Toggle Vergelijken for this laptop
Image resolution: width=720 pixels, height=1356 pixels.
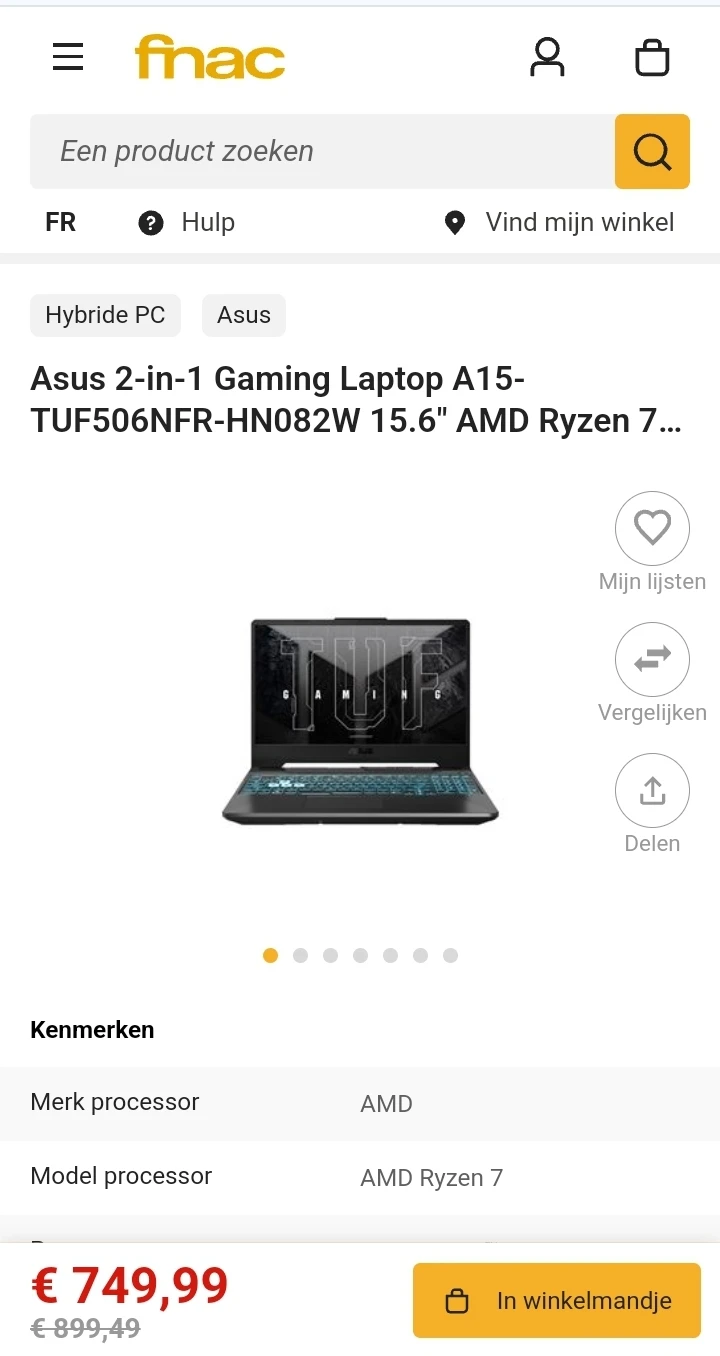coord(652,659)
